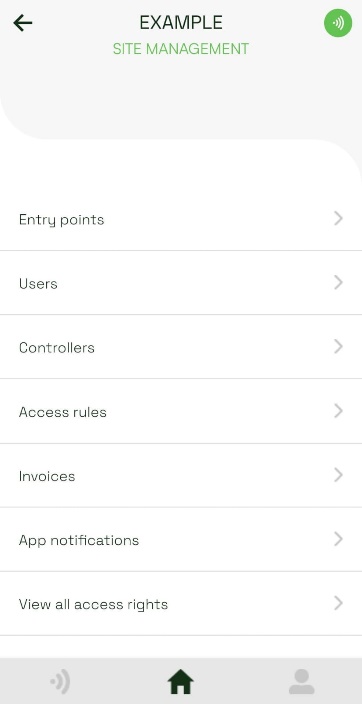362x704 pixels.
Task: View Invoices
Action: coord(181,475)
